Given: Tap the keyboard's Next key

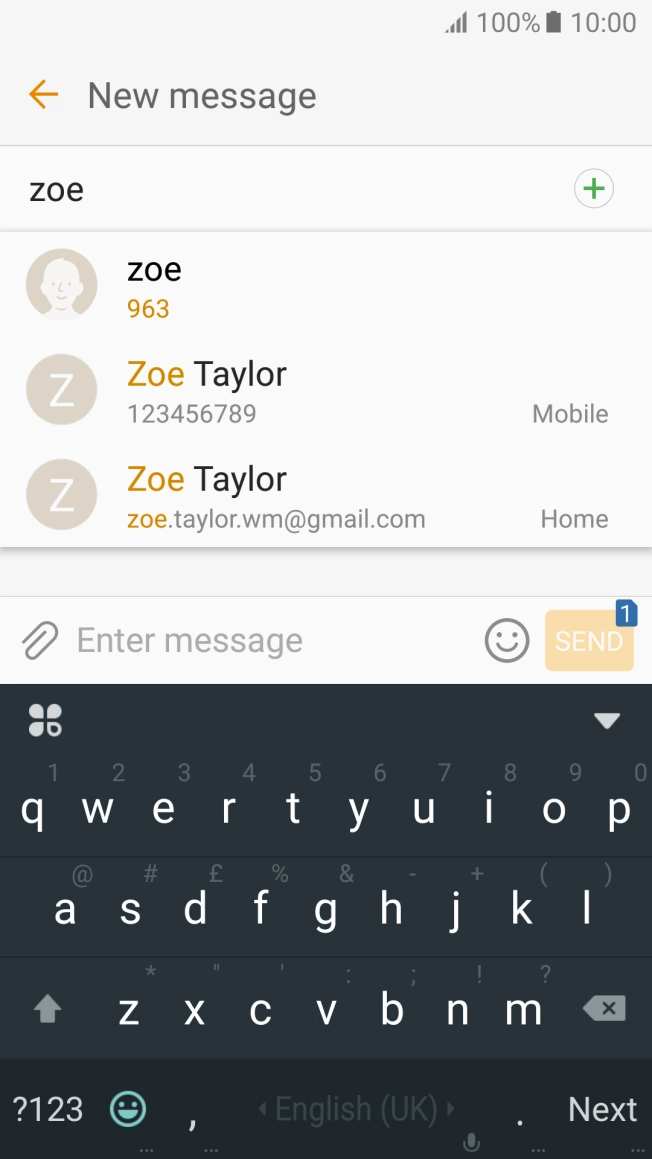Looking at the screenshot, I should pos(602,1109).
